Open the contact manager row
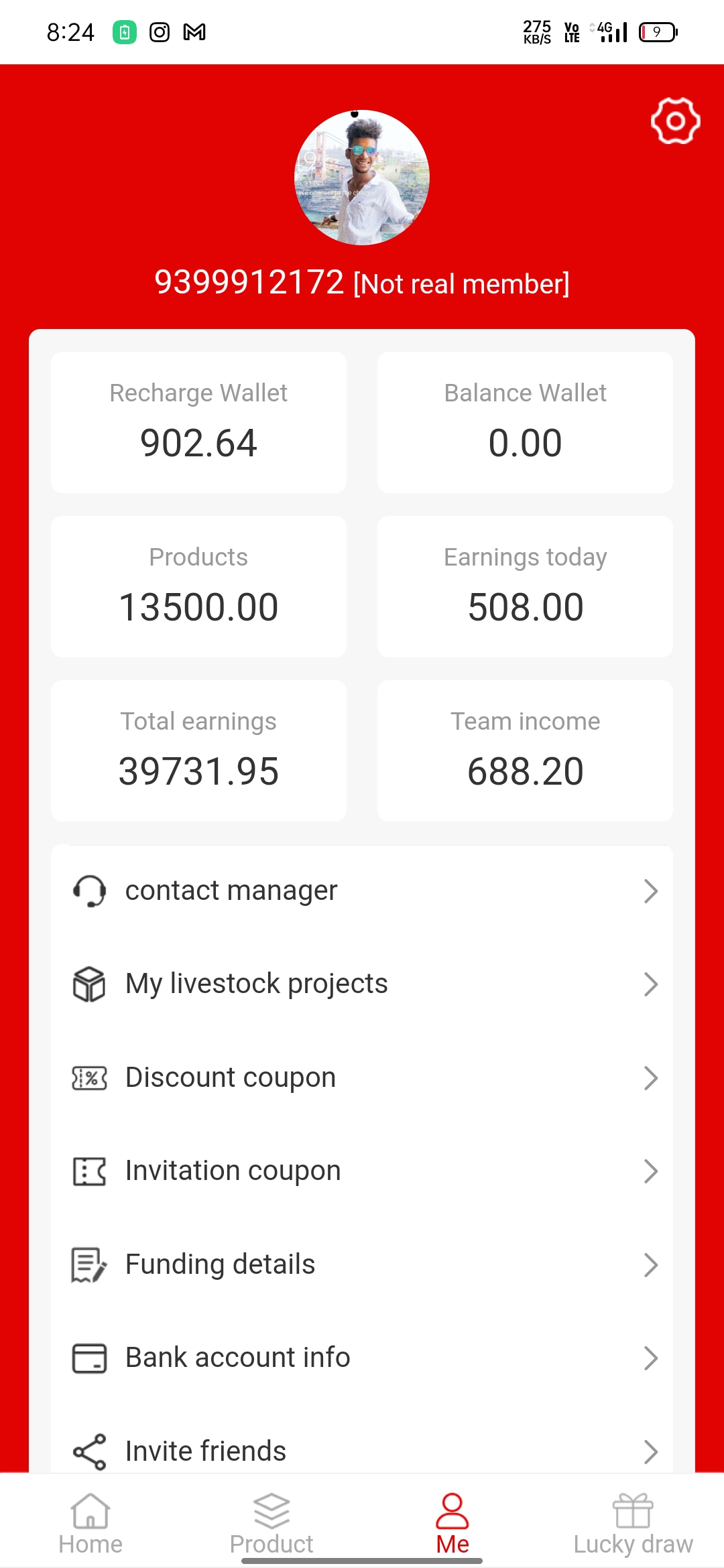This screenshot has height=1568, width=724. (x=362, y=891)
